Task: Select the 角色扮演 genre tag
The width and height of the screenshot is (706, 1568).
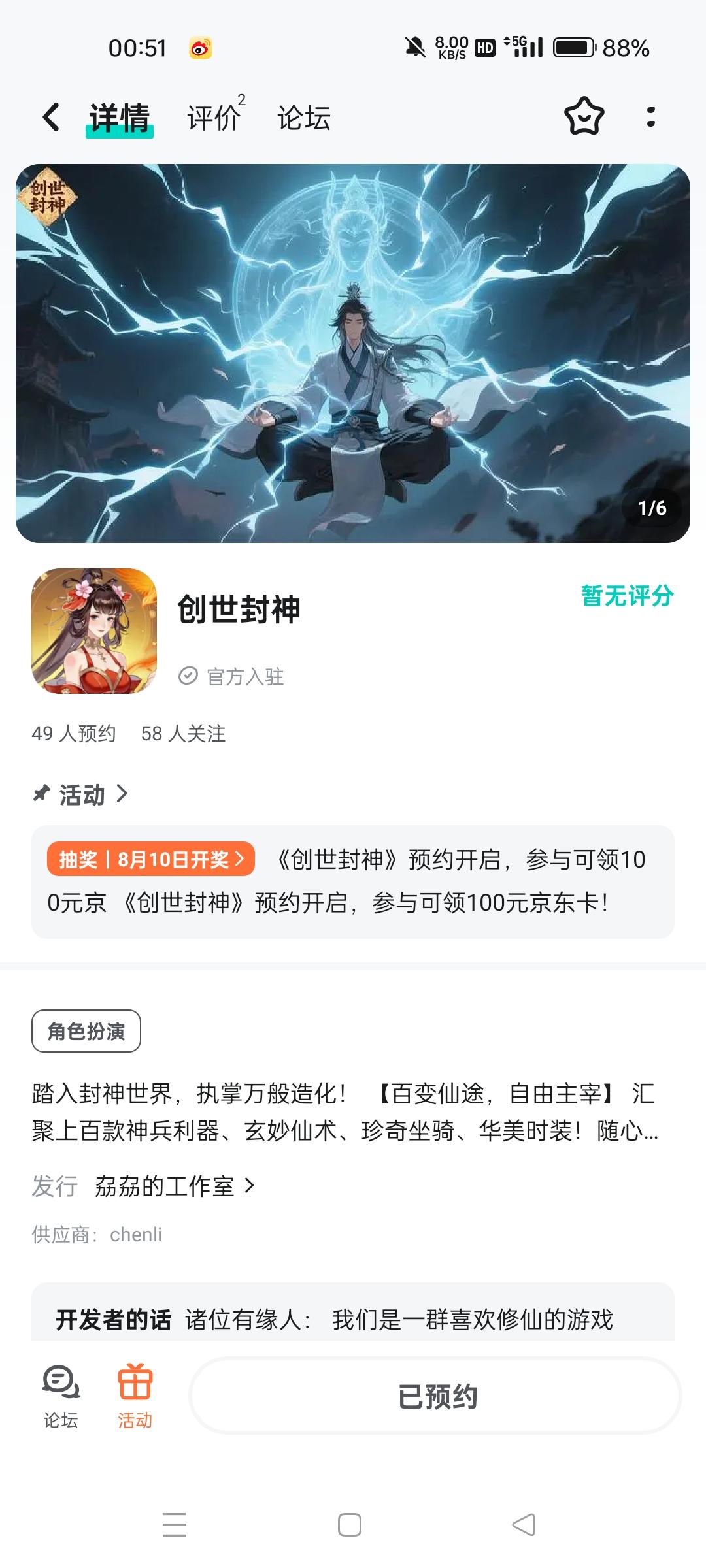Action: pos(86,1030)
